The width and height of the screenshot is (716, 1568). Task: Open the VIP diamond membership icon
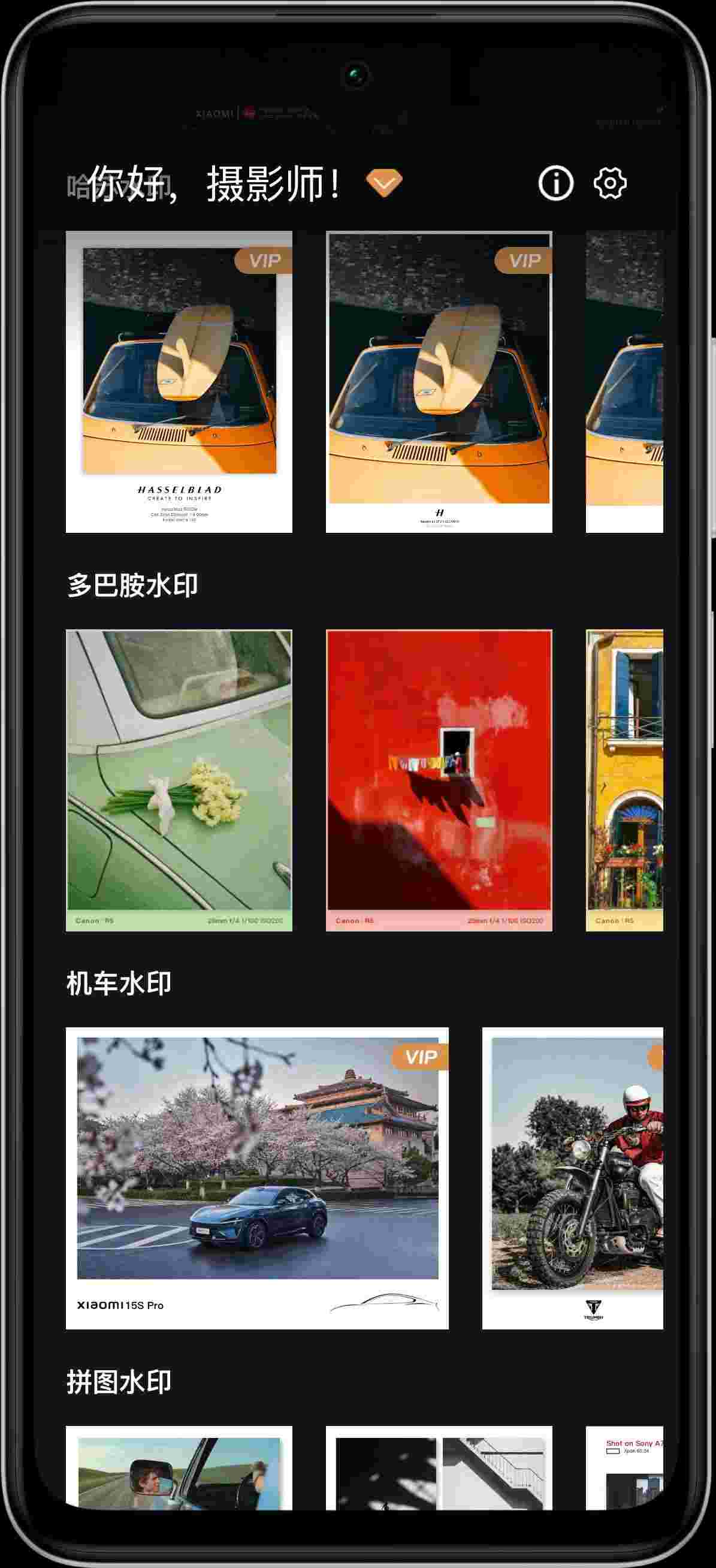[x=384, y=183]
